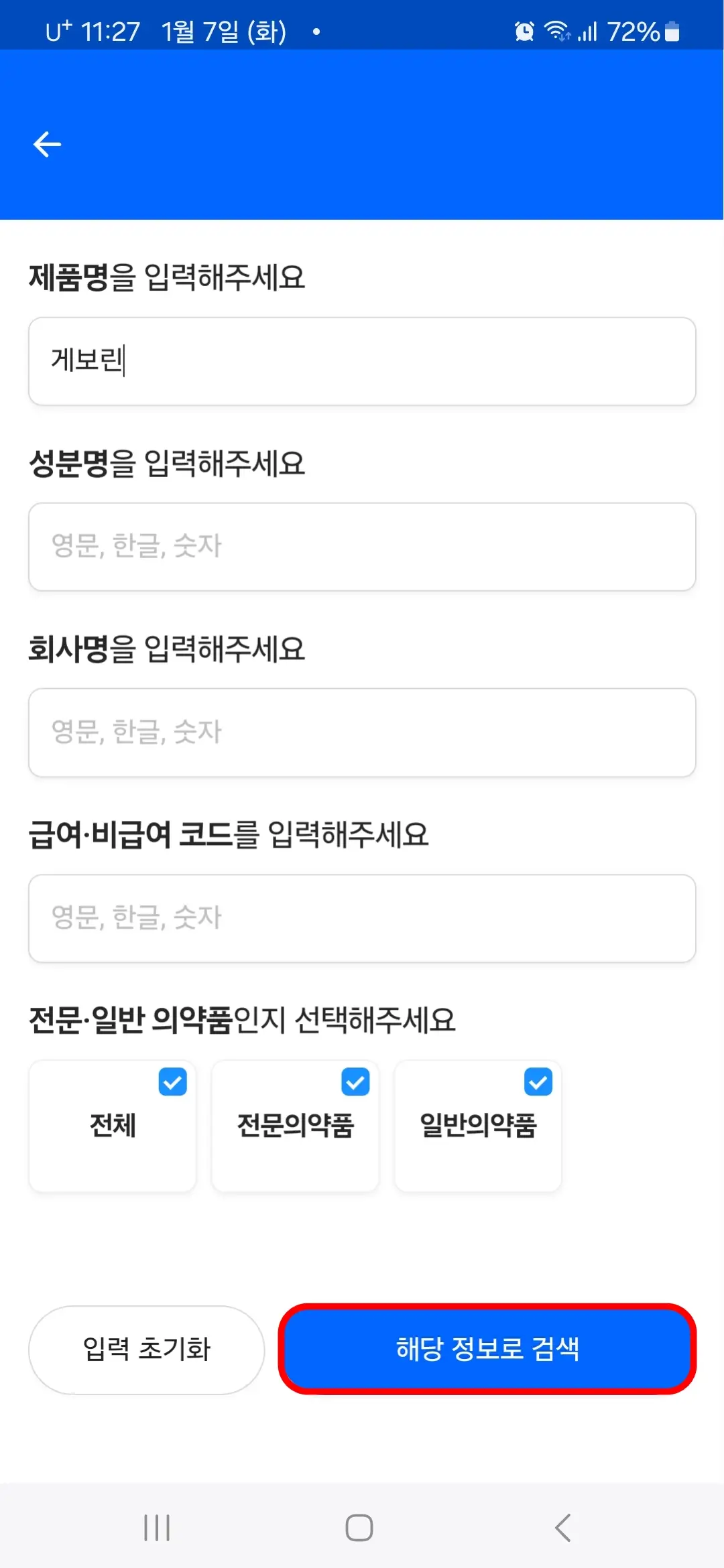Screen dimensions: 724x1568
Task: Tap the back arrow in the blue header
Action: click(48, 143)
